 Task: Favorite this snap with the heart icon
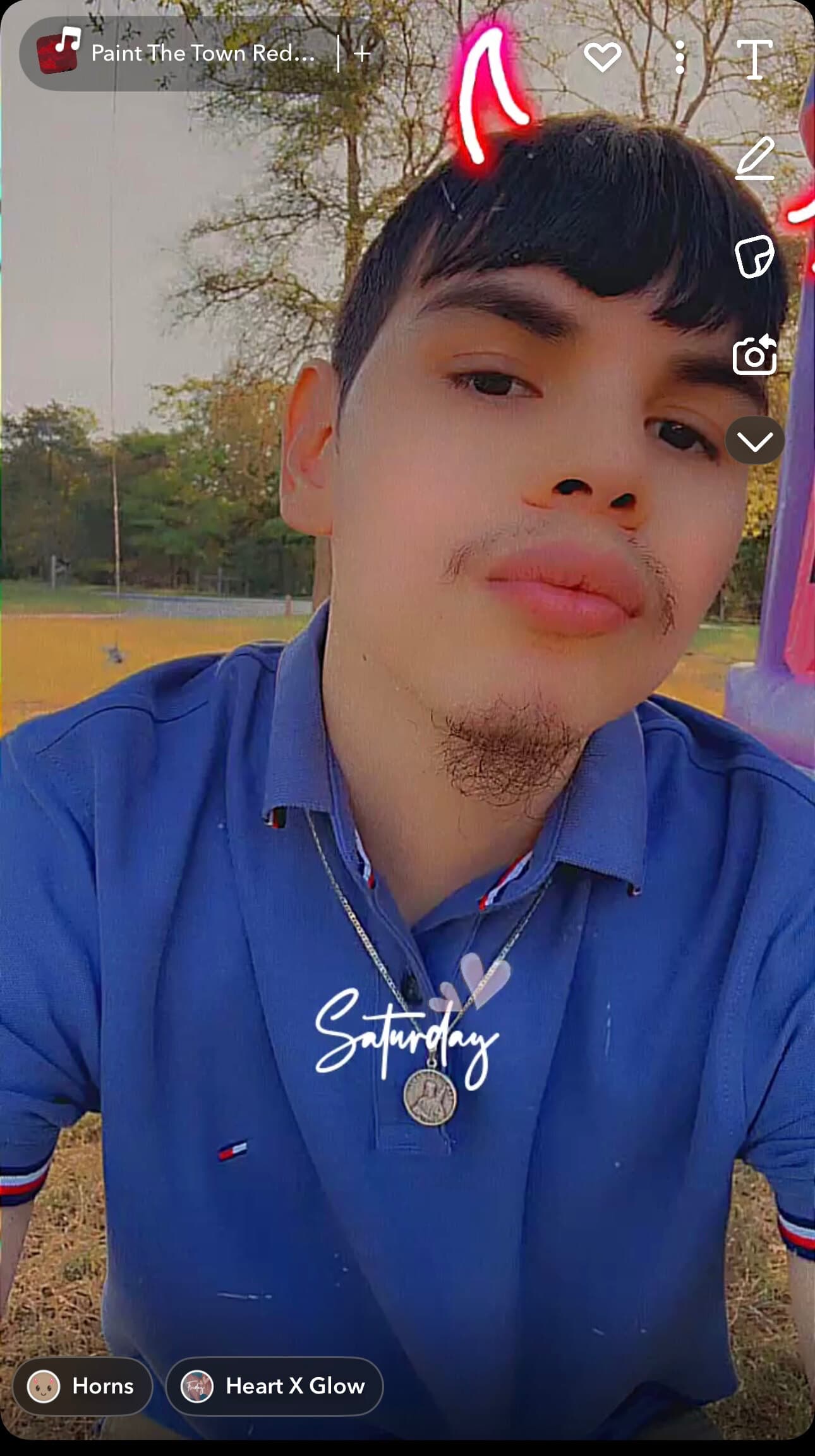click(602, 57)
